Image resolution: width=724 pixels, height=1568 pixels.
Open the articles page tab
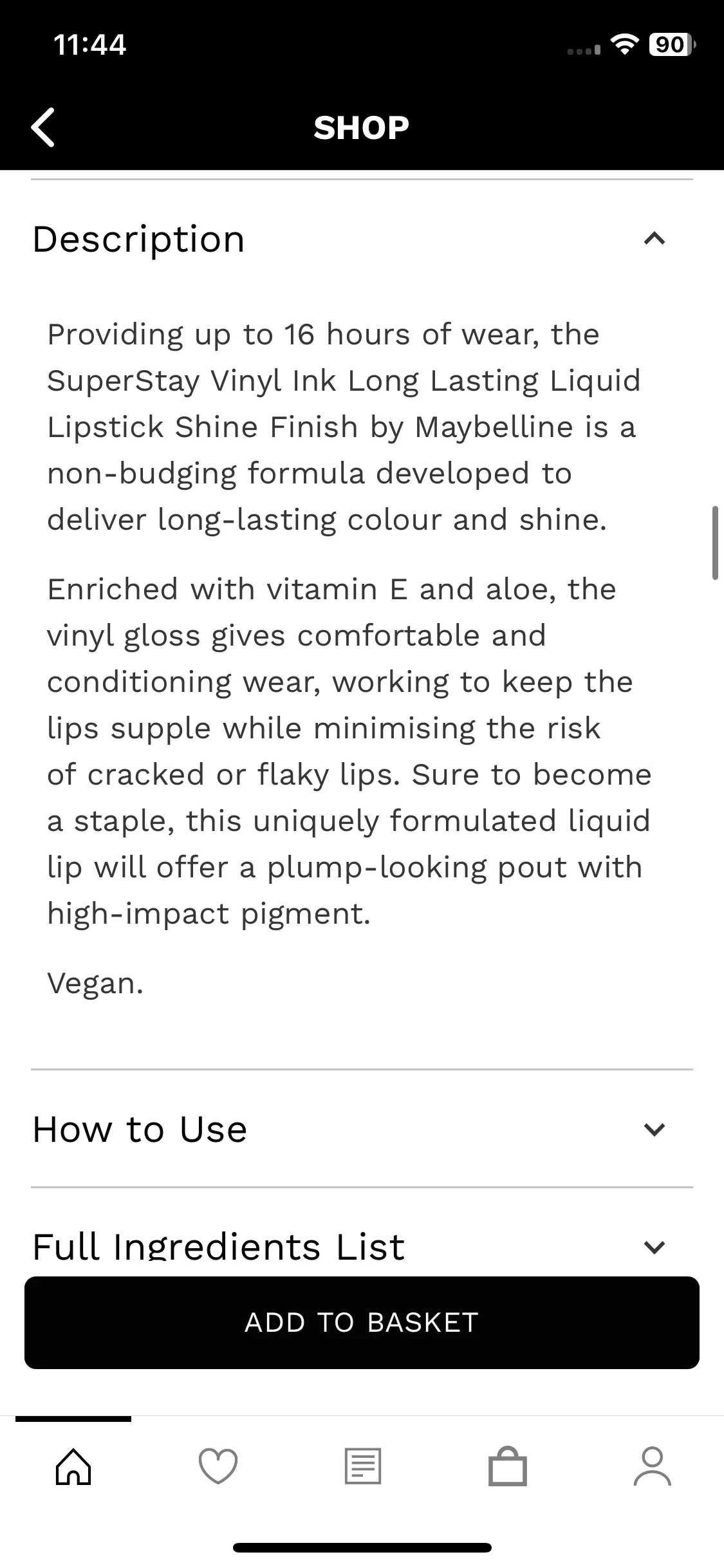coord(362,1467)
